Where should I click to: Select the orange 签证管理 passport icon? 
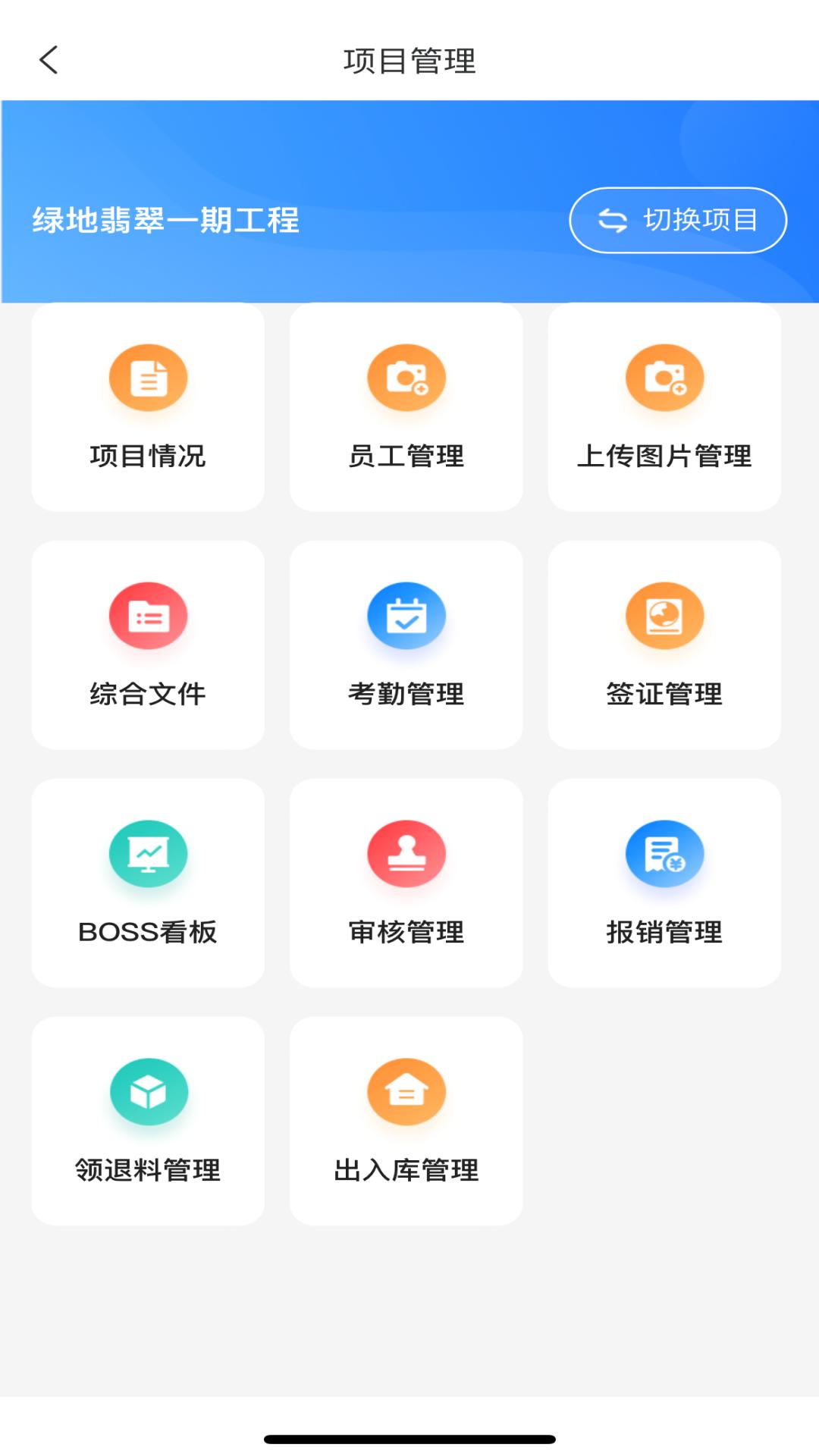(665, 616)
